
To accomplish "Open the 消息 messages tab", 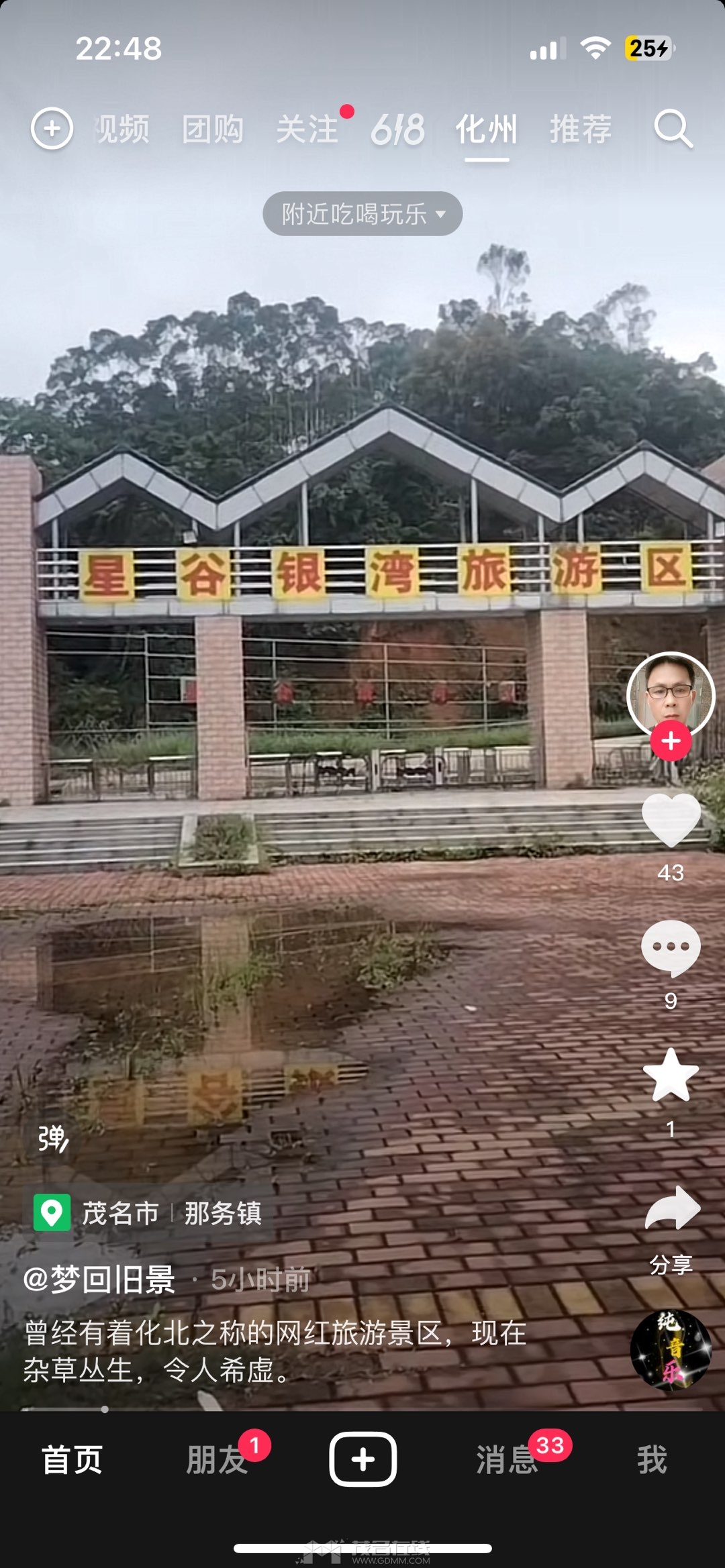I will click(507, 1459).
